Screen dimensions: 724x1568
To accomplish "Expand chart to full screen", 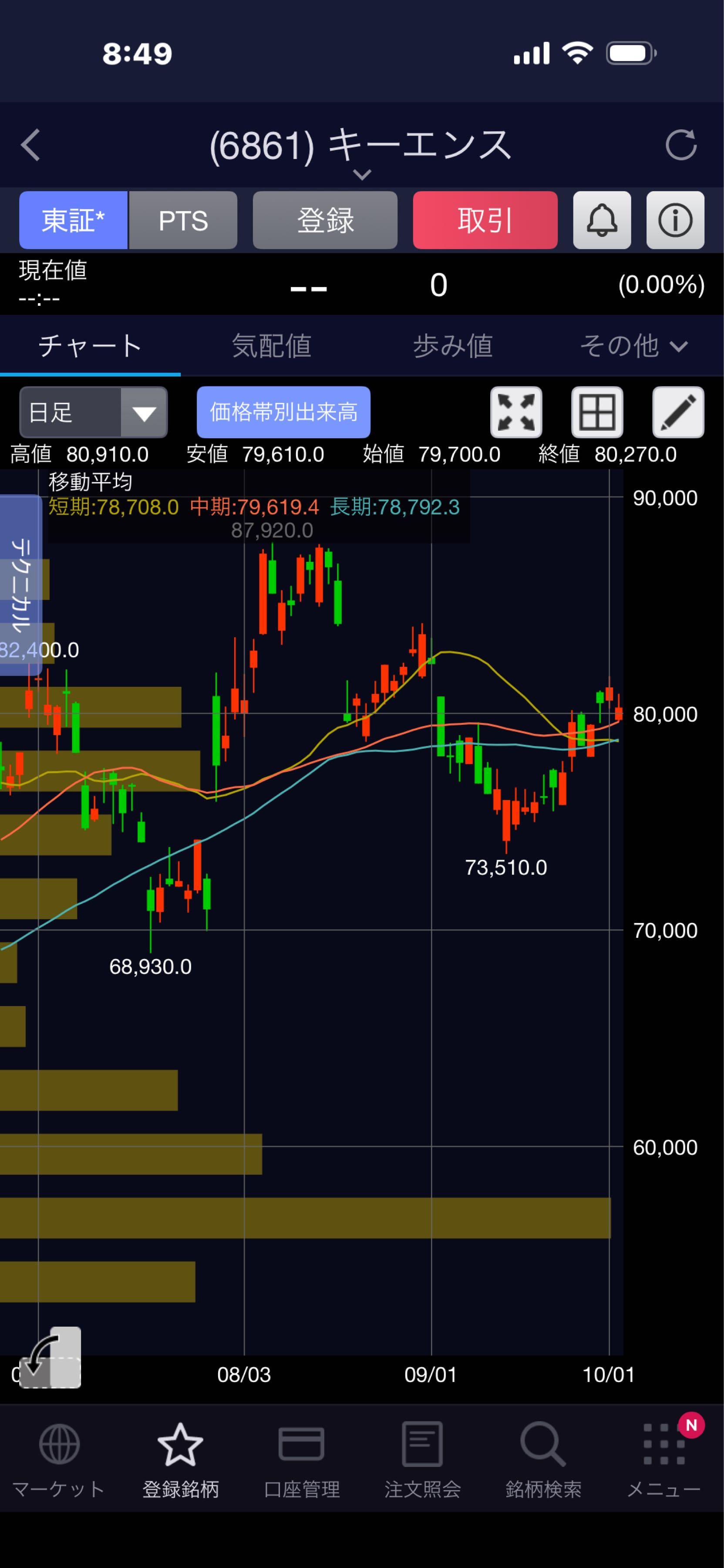I will (516, 412).
